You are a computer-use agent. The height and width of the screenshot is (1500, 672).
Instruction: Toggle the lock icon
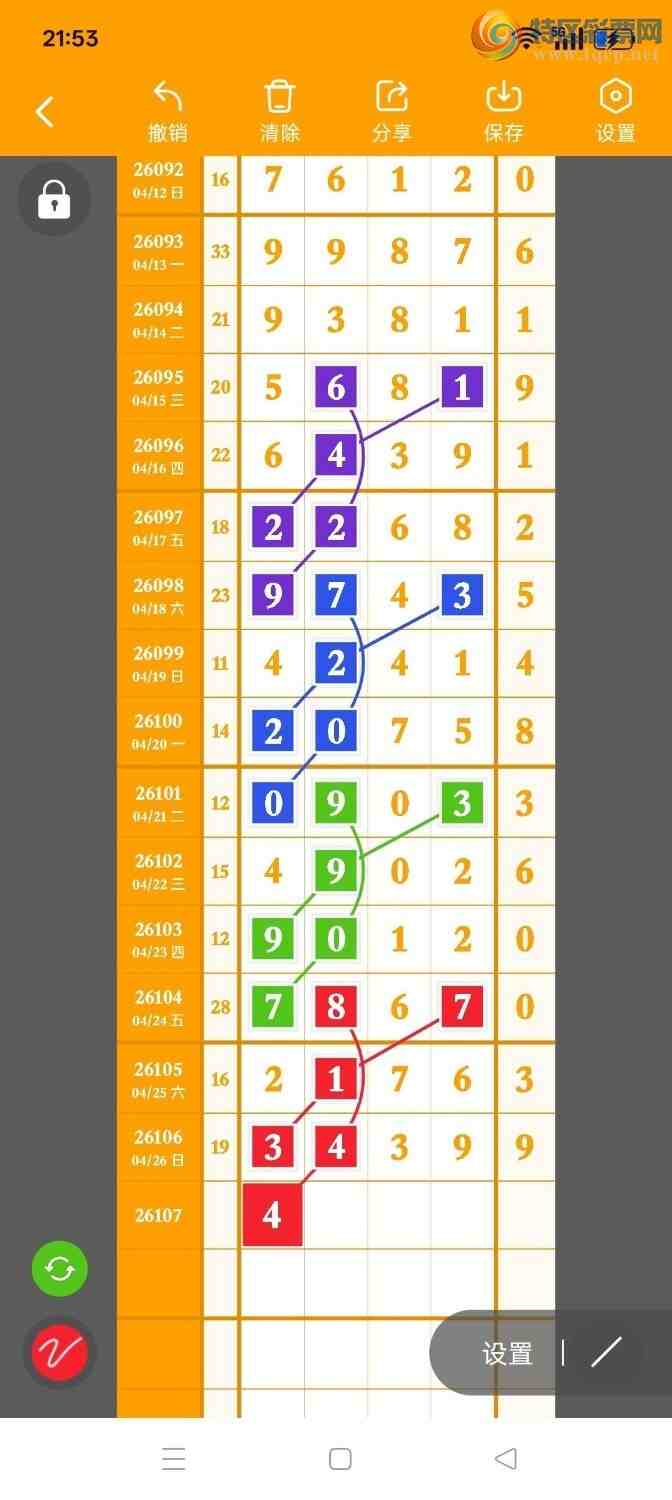click(x=54, y=200)
